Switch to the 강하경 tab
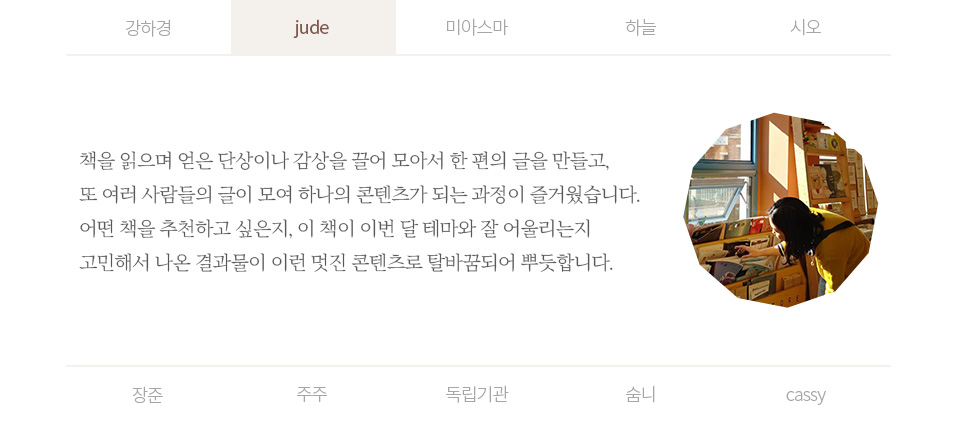 pyautogui.click(x=148, y=27)
